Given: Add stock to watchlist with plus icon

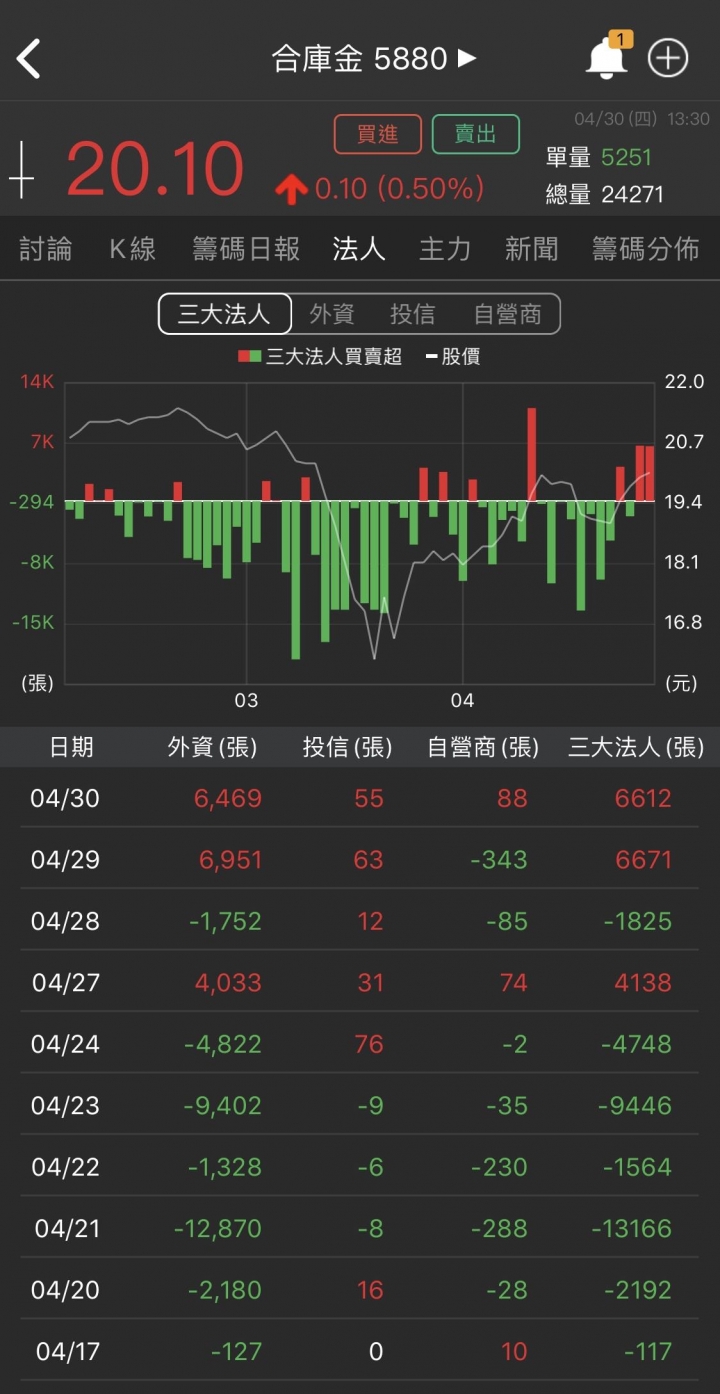Looking at the screenshot, I should coord(668,58).
